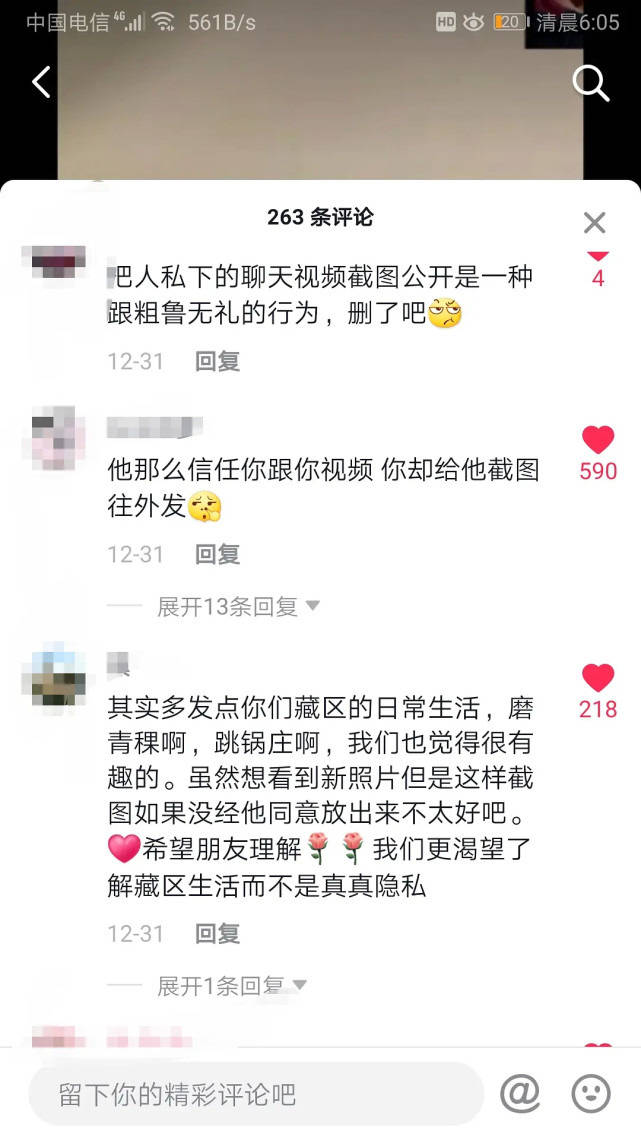641x1140 pixels.
Task: Open the search magnifier icon
Action: 590,83
